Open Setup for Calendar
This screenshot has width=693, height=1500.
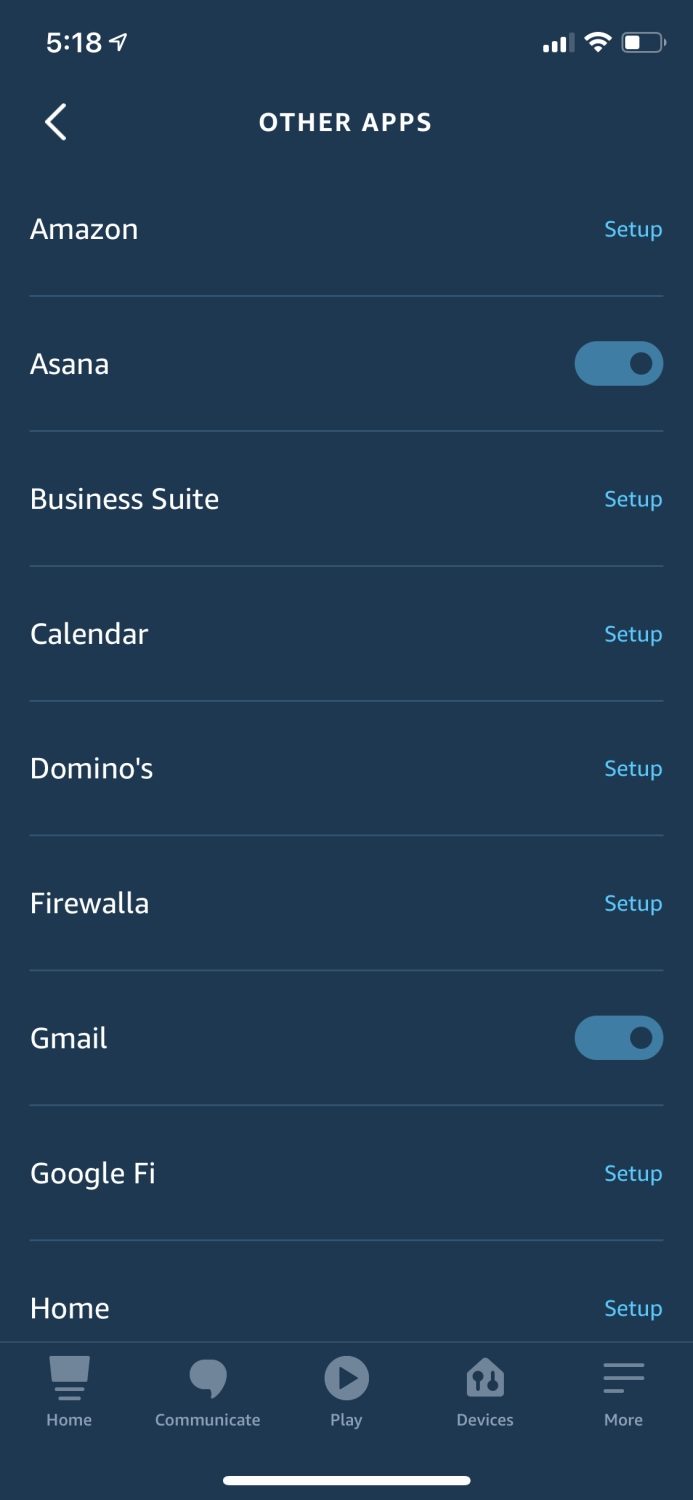[x=633, y=634]
